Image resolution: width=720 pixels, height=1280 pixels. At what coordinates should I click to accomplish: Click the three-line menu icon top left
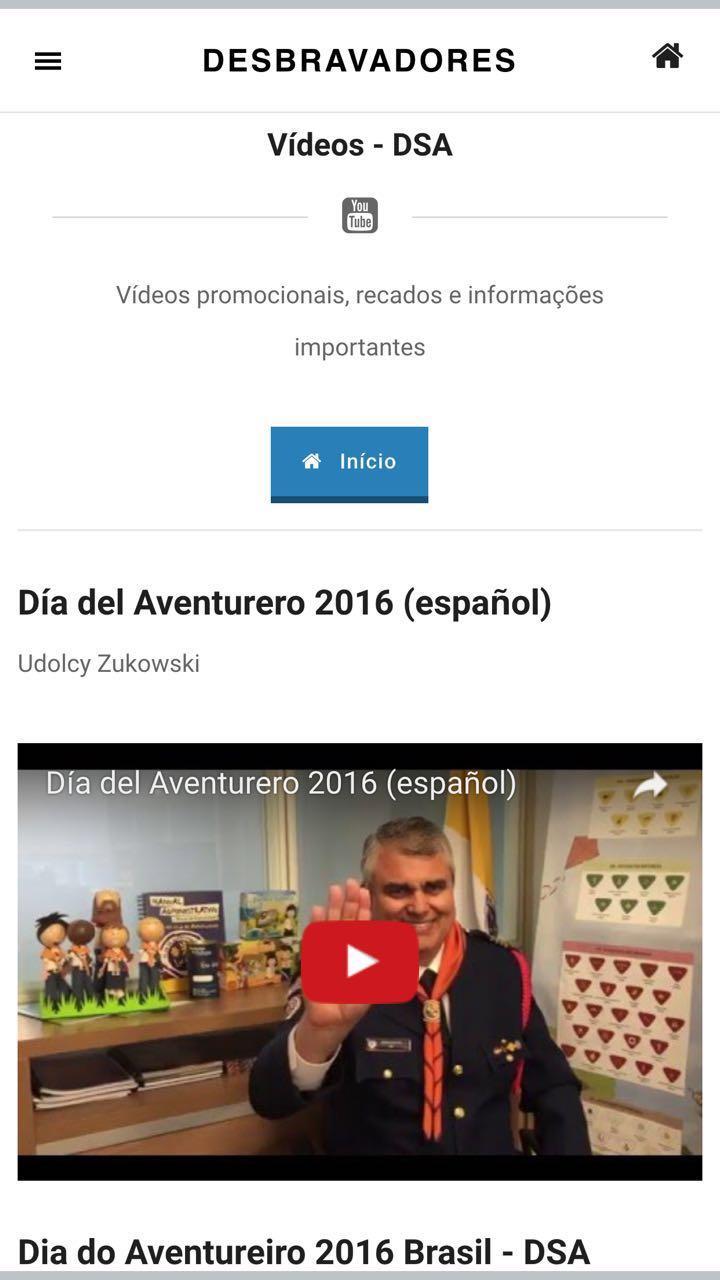(x=47, y=61)
